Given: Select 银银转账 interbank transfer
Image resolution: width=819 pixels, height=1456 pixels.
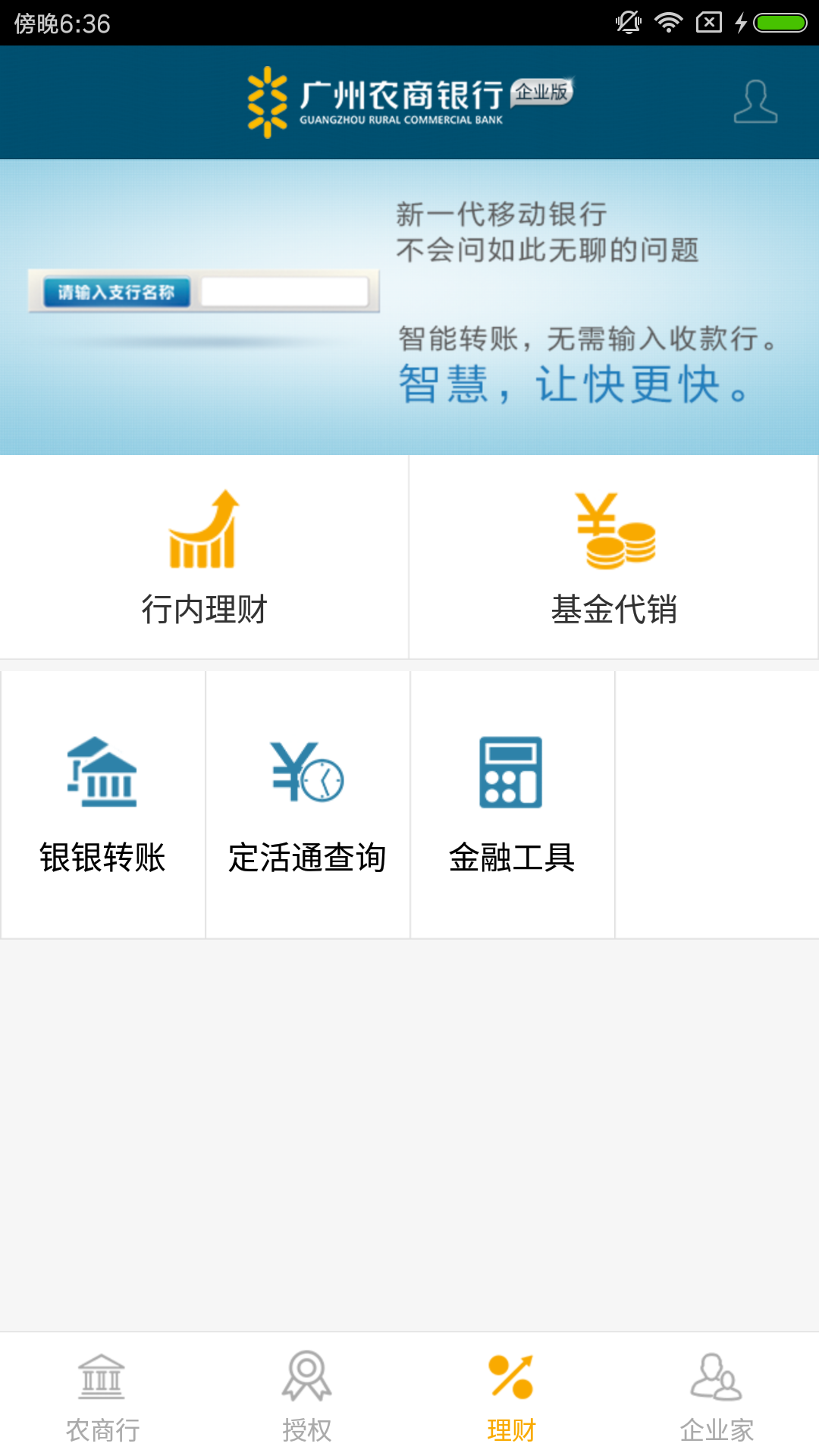Looking at the screenshot, I should [x=103, y=804].
